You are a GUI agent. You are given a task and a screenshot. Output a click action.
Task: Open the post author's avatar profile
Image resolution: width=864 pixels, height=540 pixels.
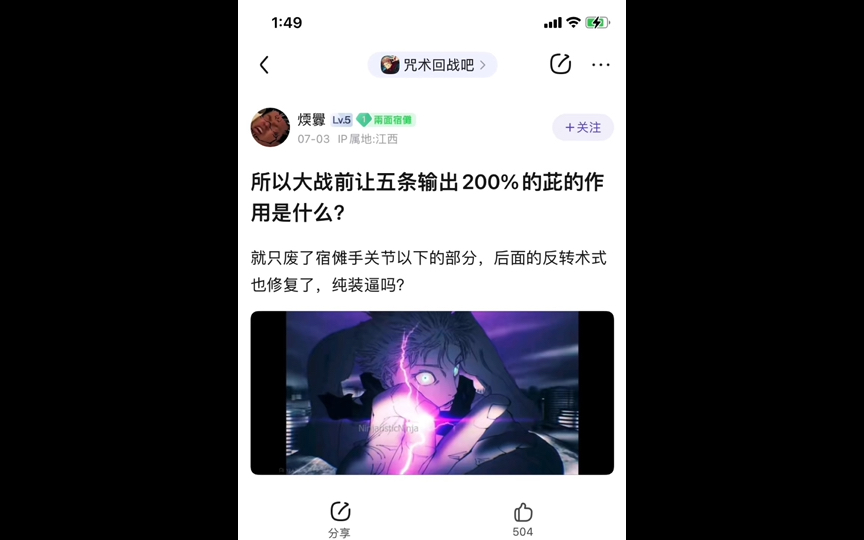[x=270, y=128]
